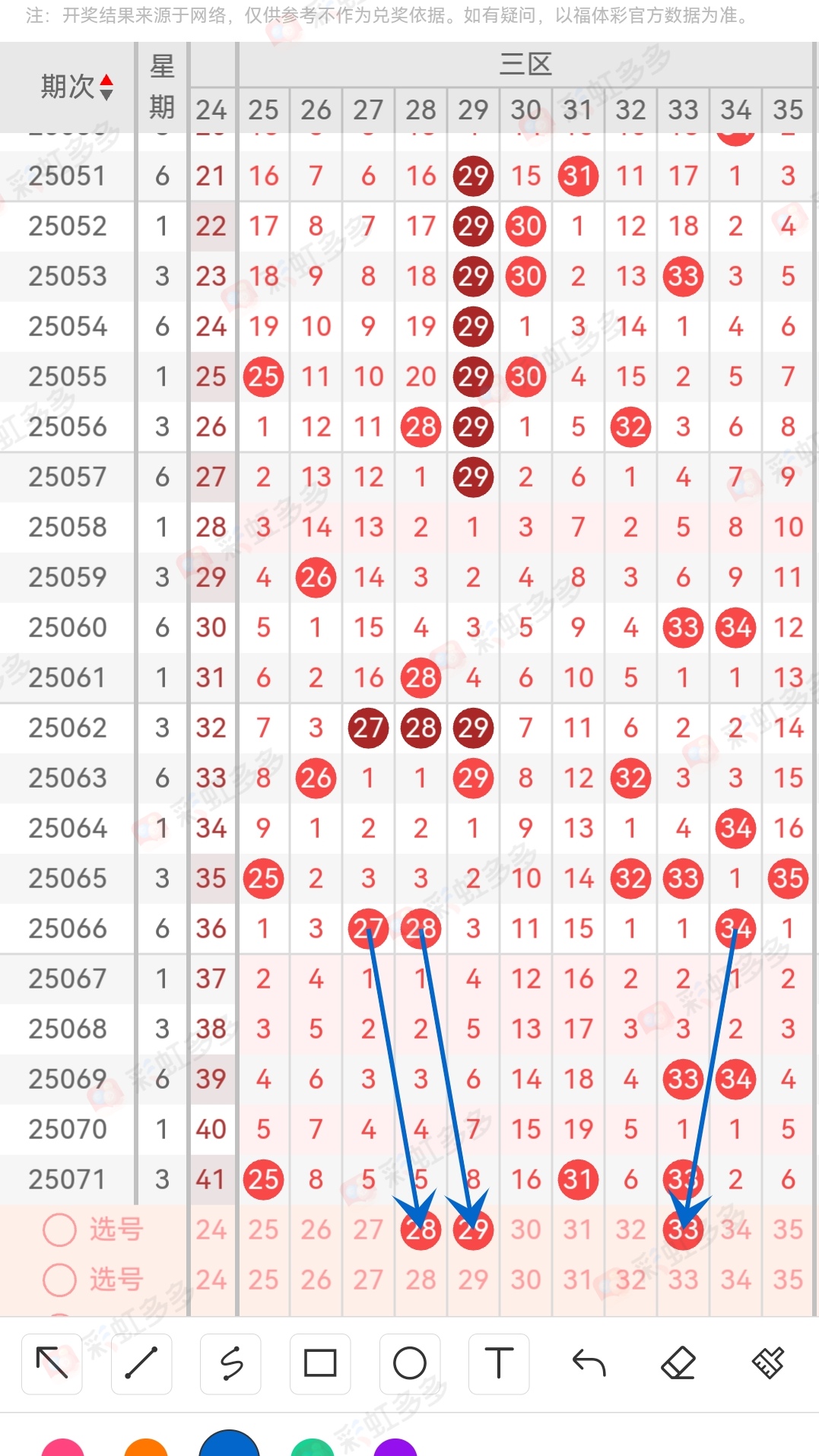Viewport: 819px width, 1456px height.
Task: Sort the table by 期次 column
Action: [77, 87]
